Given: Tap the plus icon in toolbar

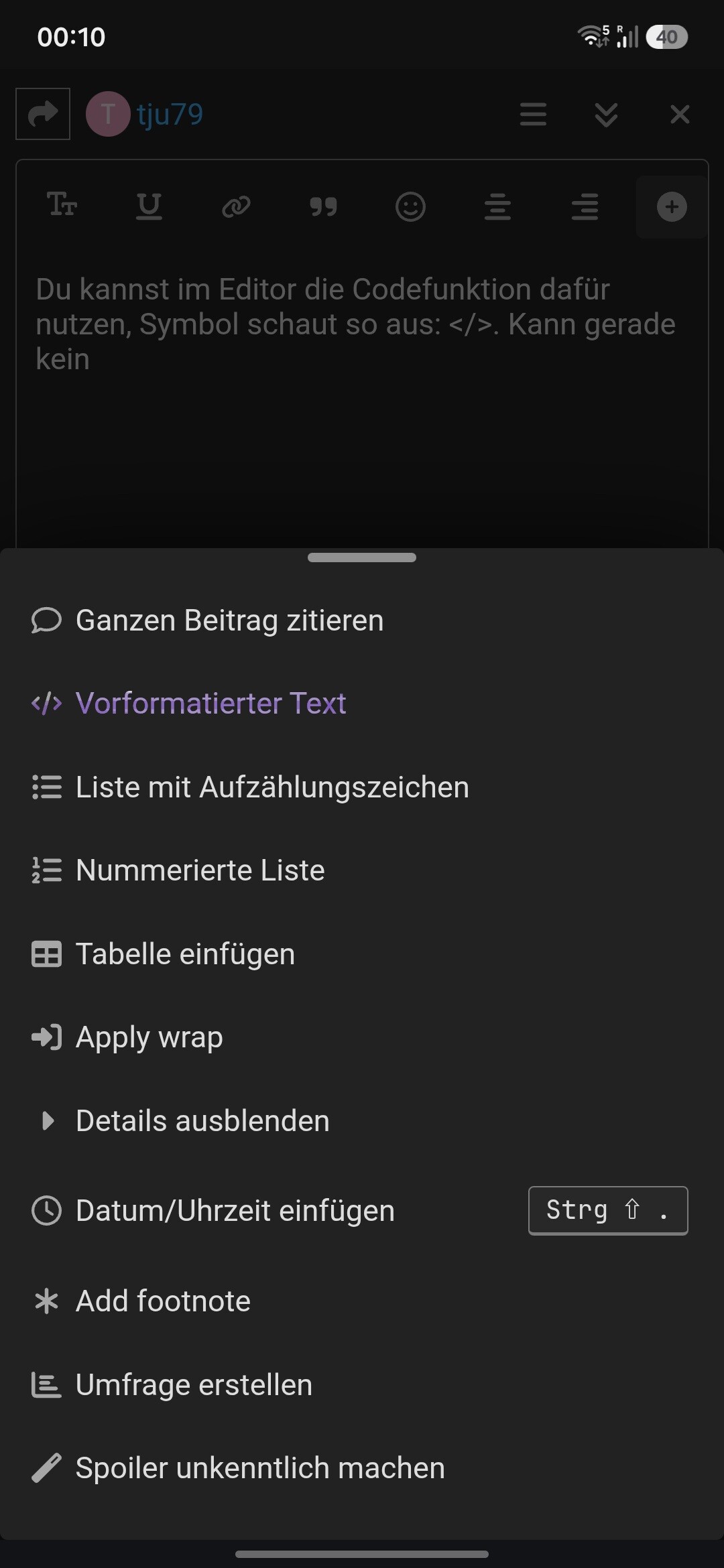Looking at the screenshot, I should 672,206.
